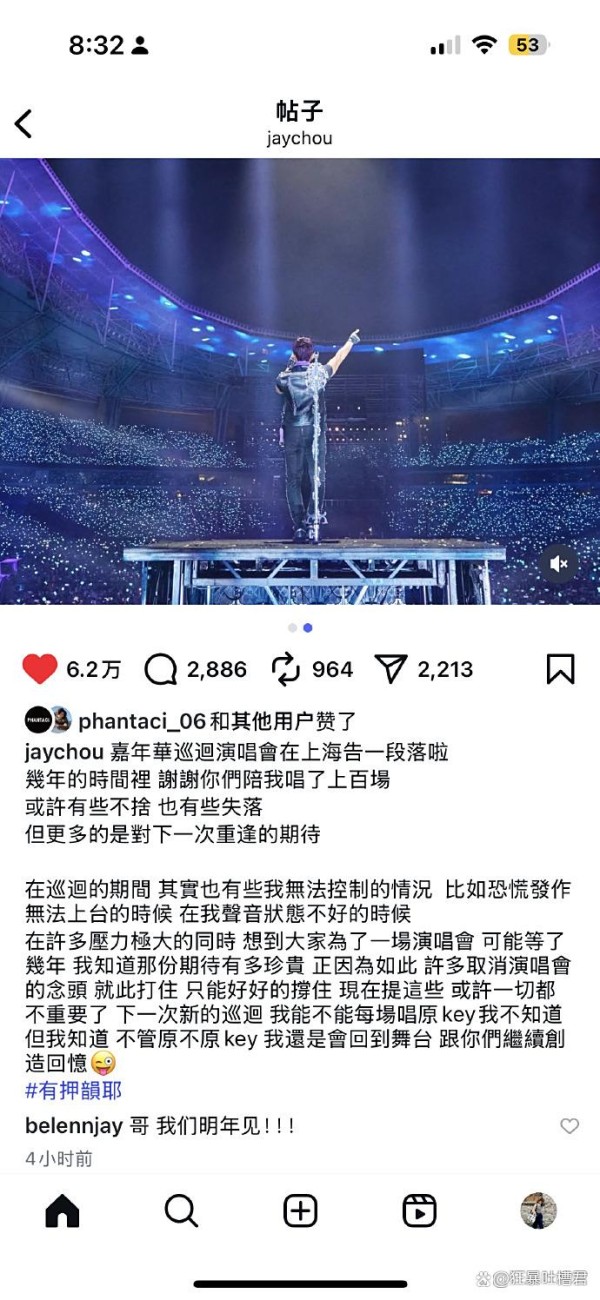Switch to the Search tab
Image resolution: width=600 pixels, height=1300 pixels.
(x=181, y=1211)
